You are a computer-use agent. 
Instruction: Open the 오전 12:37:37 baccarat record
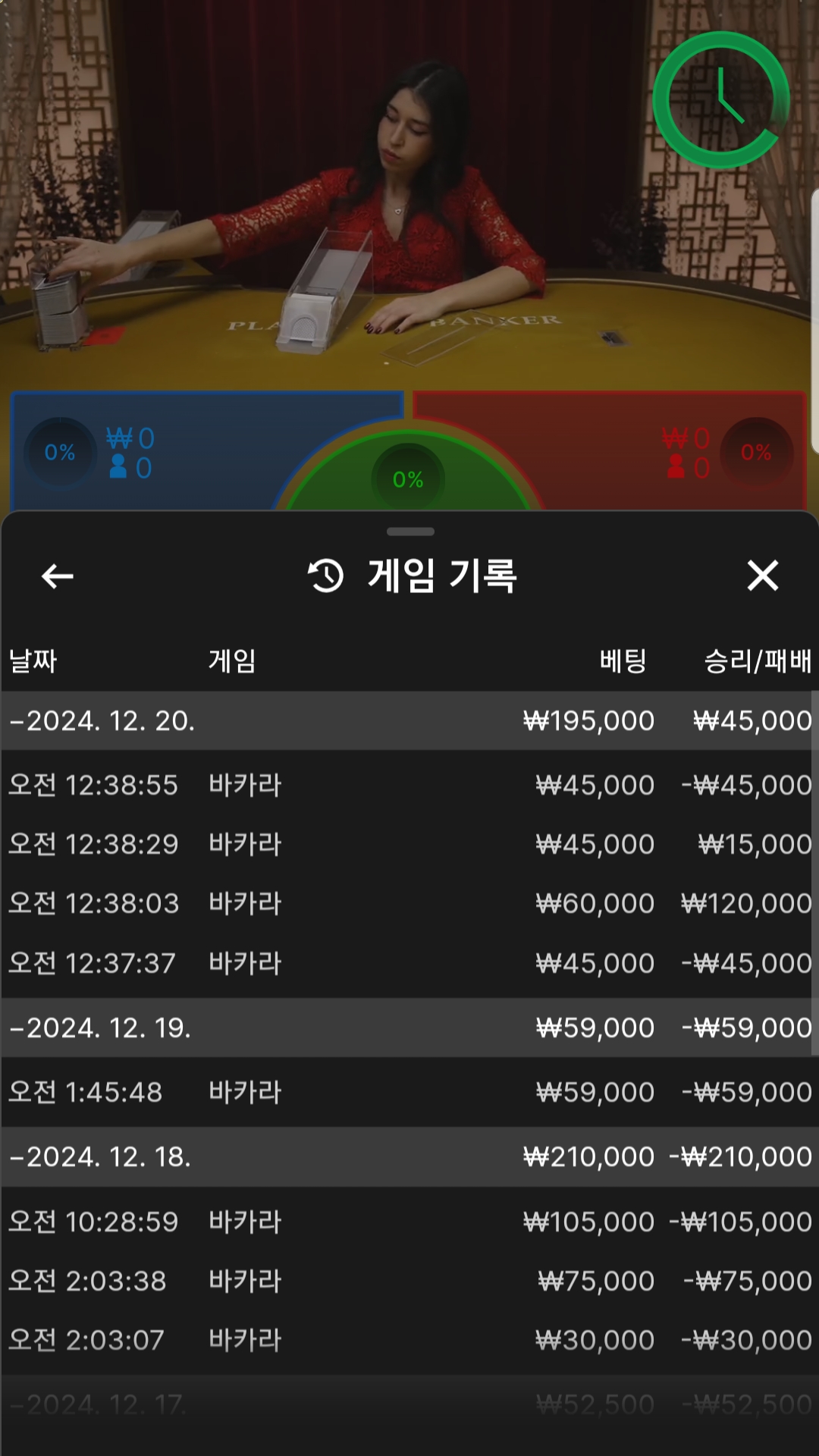pos(409,963)
